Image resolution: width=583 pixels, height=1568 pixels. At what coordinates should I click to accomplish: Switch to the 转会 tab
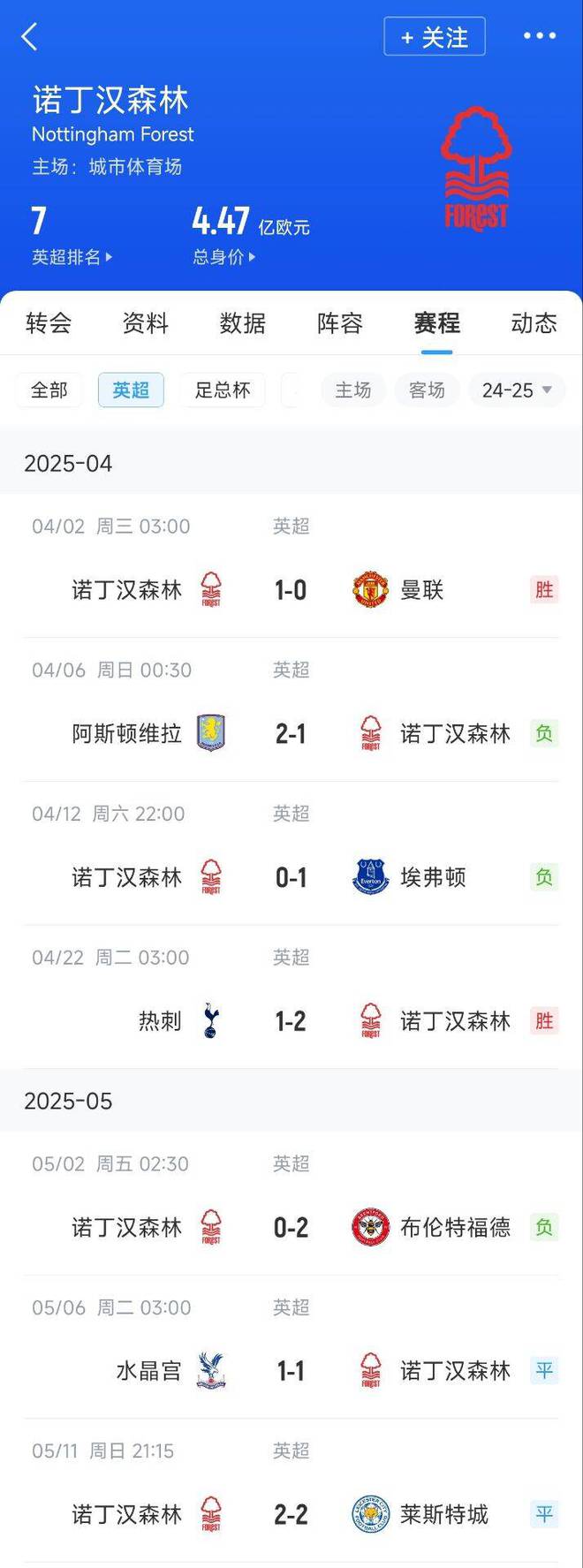coord(49,323)
